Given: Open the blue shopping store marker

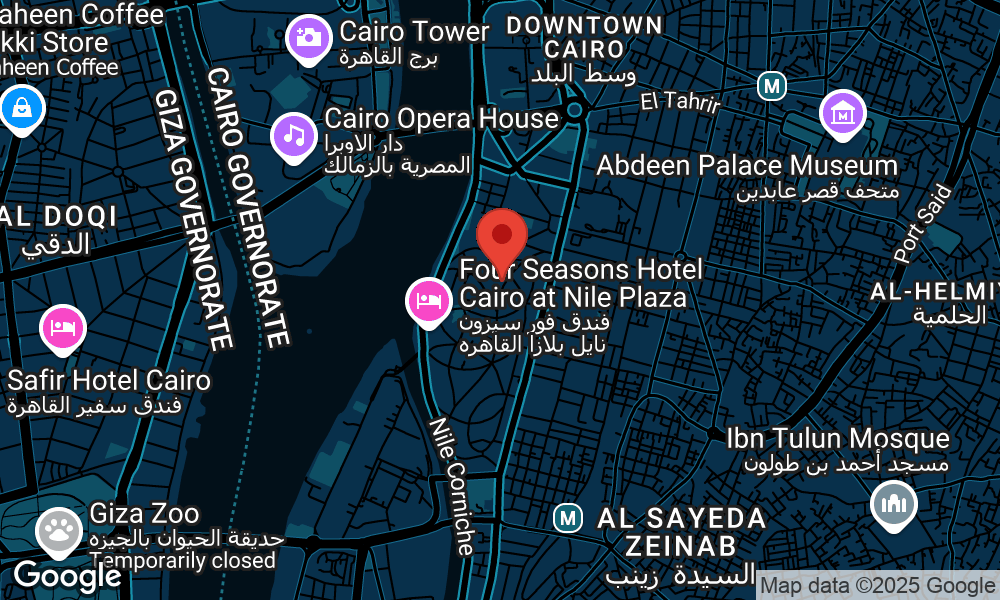Looking at the screenshot, I should click(x=22, y=107).
